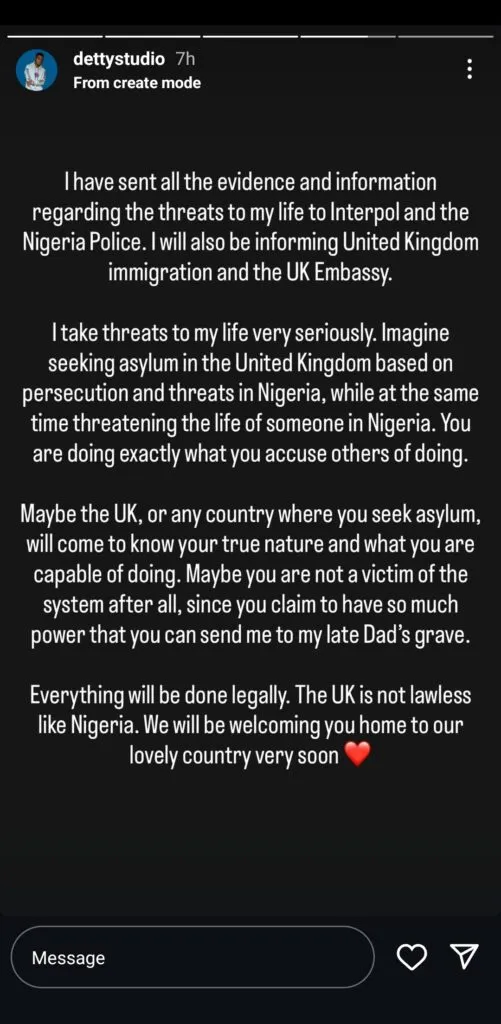Image resolution: width=501 pixels, height=1024 pixels.
Task: Type a reply in the Message field
Action: pos(193,957)
